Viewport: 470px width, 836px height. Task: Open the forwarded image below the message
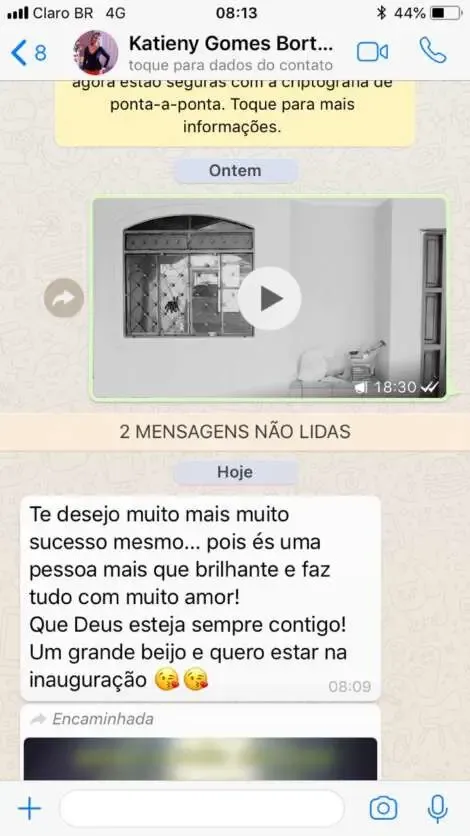click(200, 759)
